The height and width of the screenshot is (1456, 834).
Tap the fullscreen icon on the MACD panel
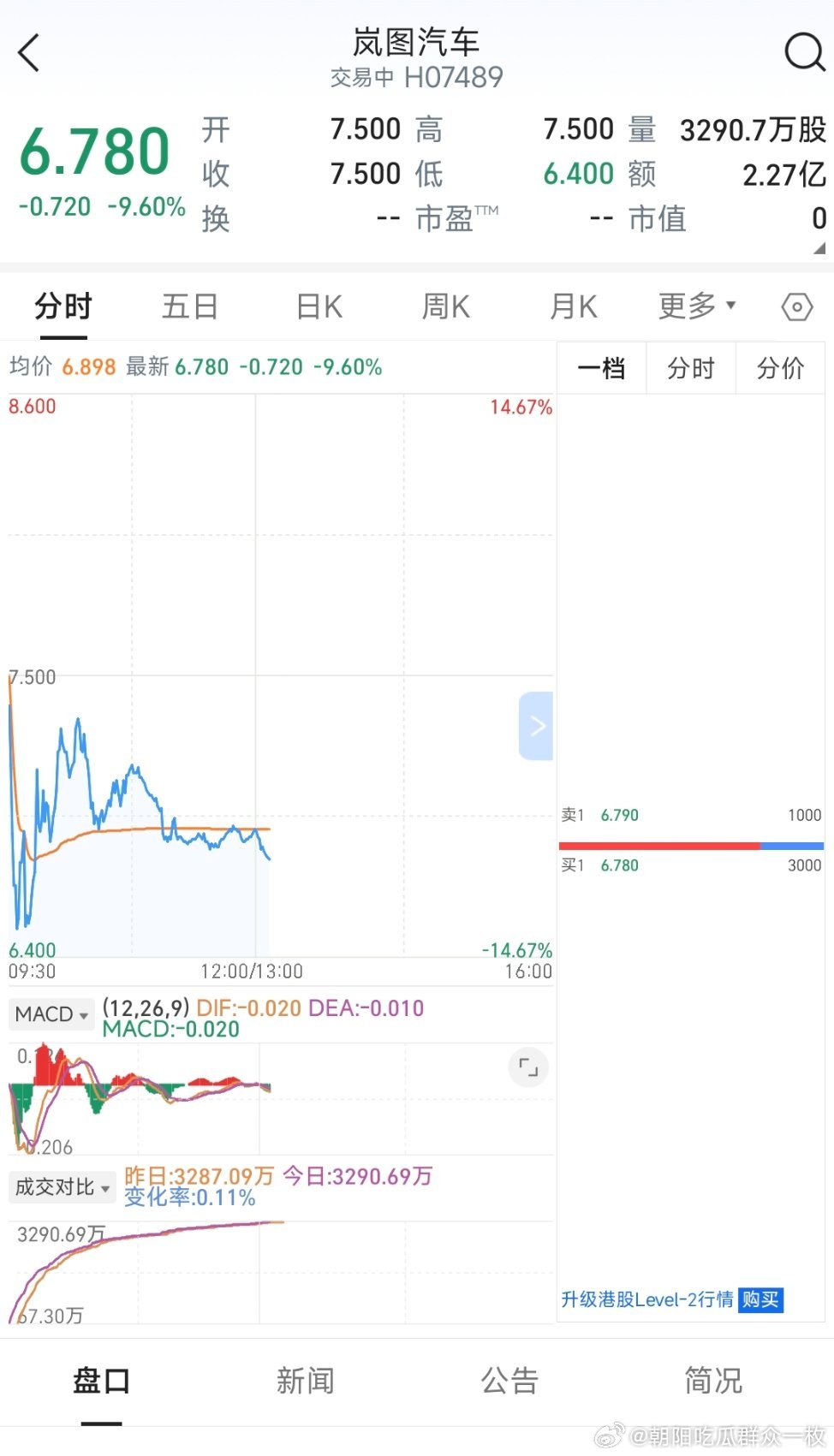[x=528, y=1067]
